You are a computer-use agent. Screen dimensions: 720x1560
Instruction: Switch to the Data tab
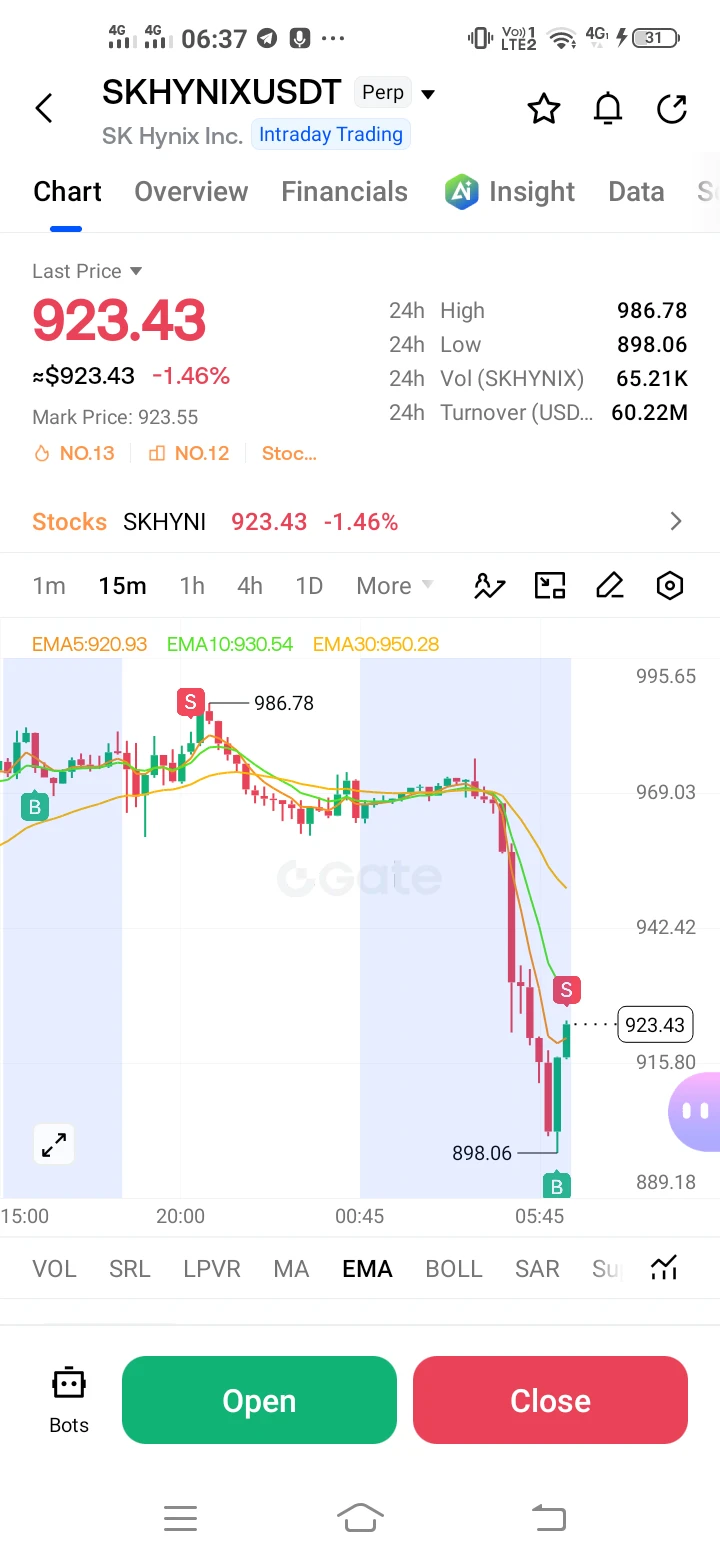coord(636,192)
